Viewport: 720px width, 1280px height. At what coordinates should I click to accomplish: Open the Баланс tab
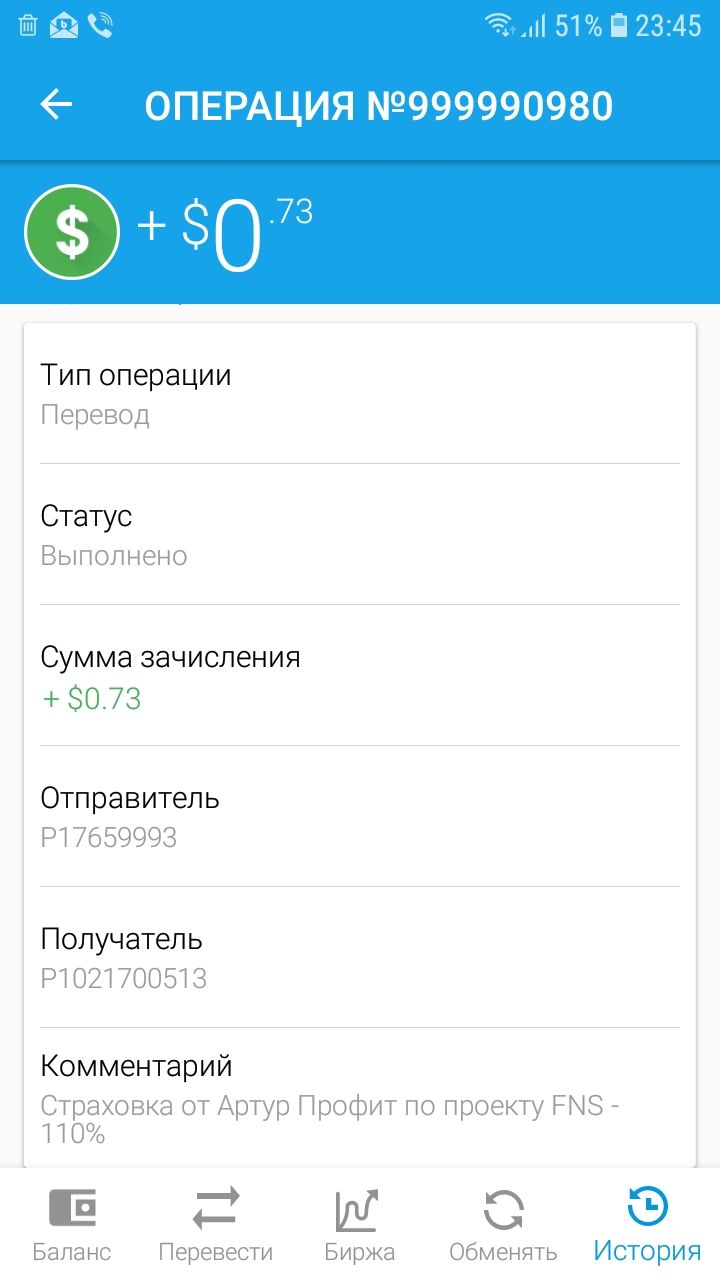72,1224
